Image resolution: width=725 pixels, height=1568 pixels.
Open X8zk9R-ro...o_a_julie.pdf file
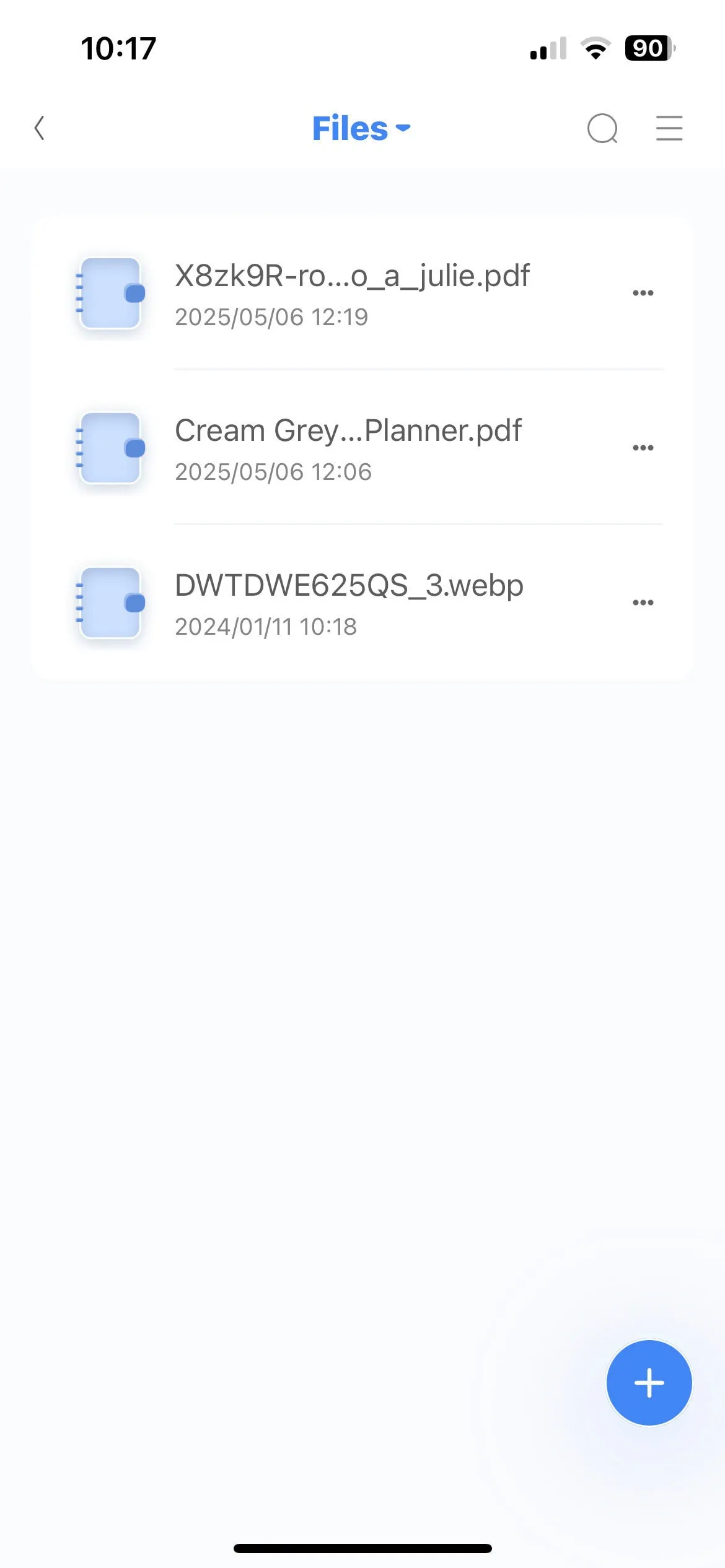point(351,292)
